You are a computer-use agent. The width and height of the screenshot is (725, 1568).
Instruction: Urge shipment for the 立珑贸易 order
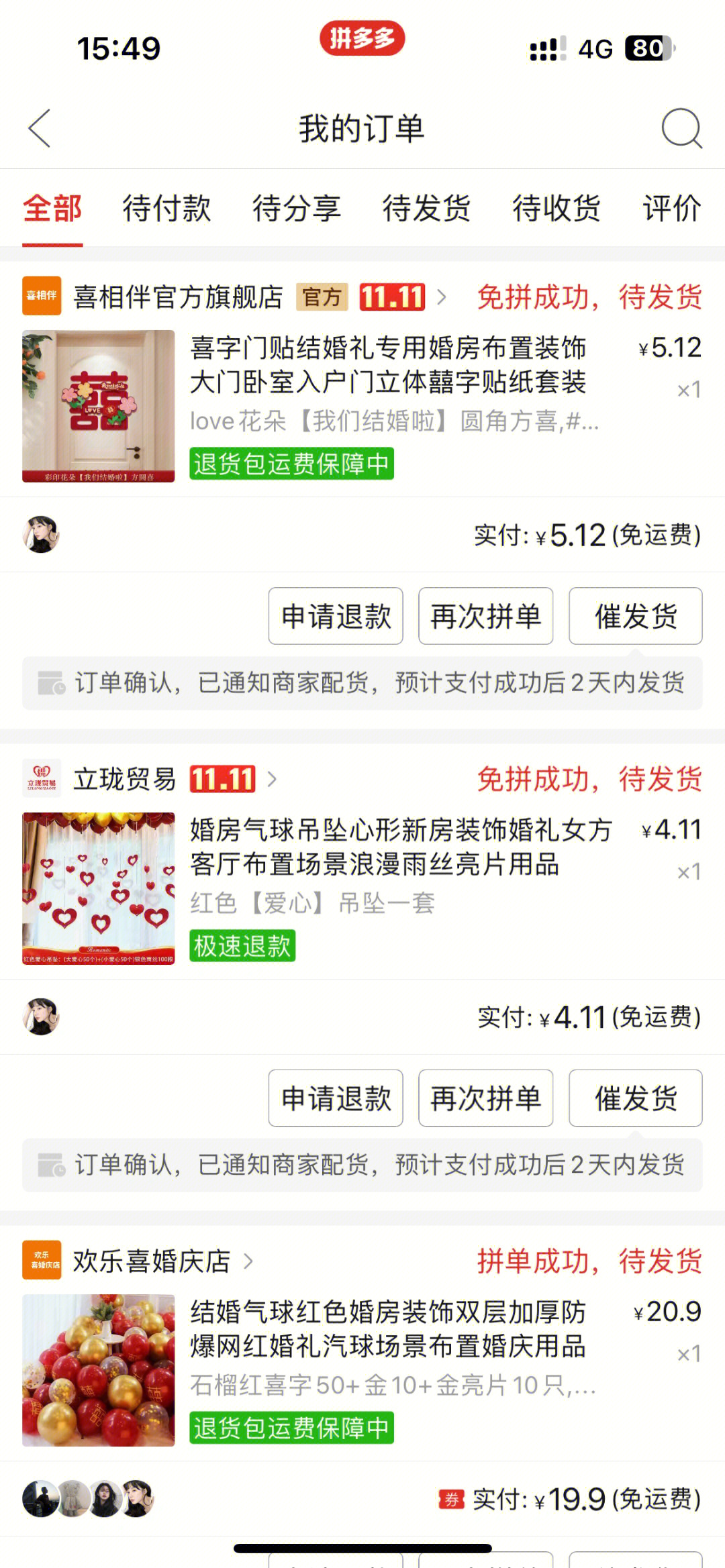point(635,1098)
